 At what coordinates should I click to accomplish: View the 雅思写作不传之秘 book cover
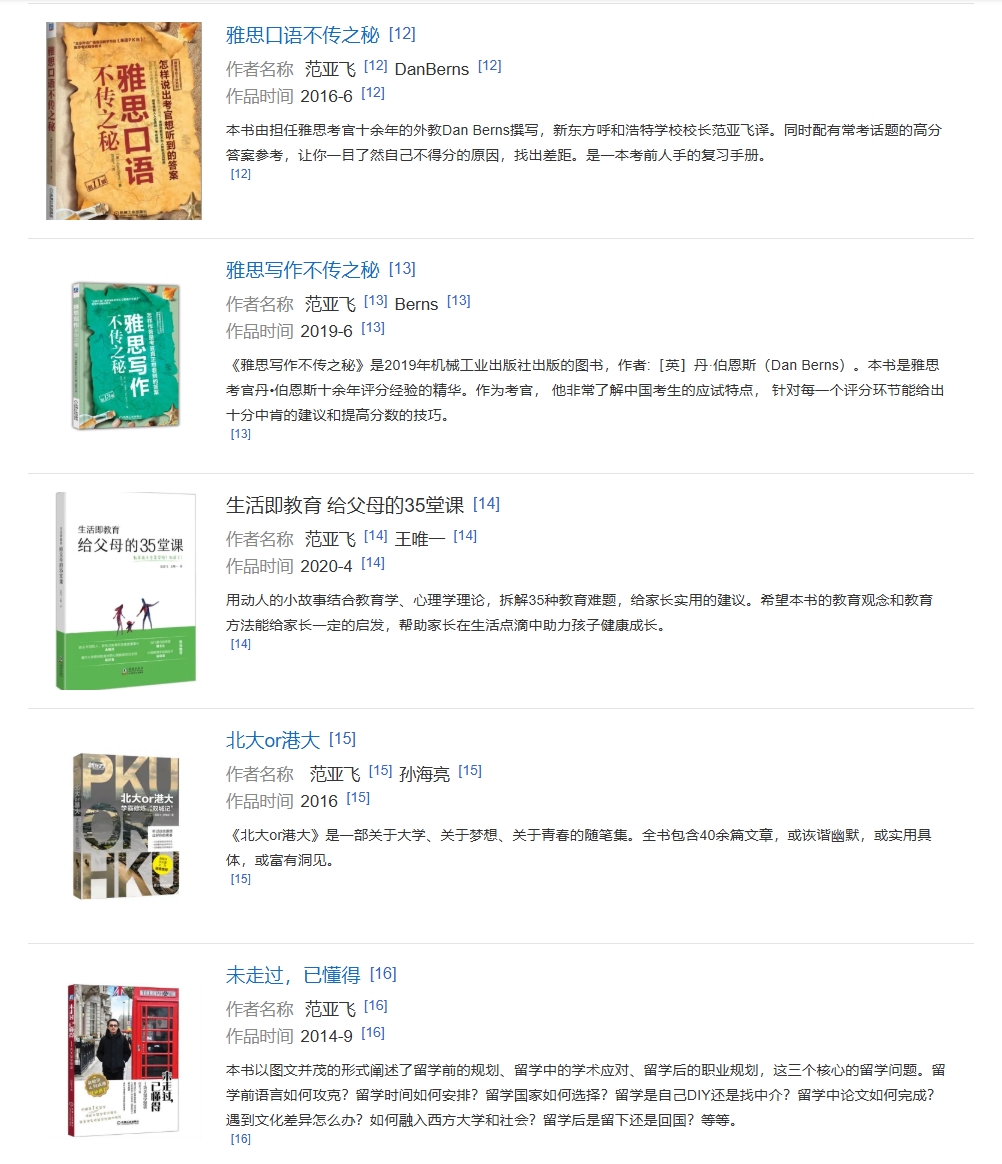pyautogui.click(x=126, y=356)
